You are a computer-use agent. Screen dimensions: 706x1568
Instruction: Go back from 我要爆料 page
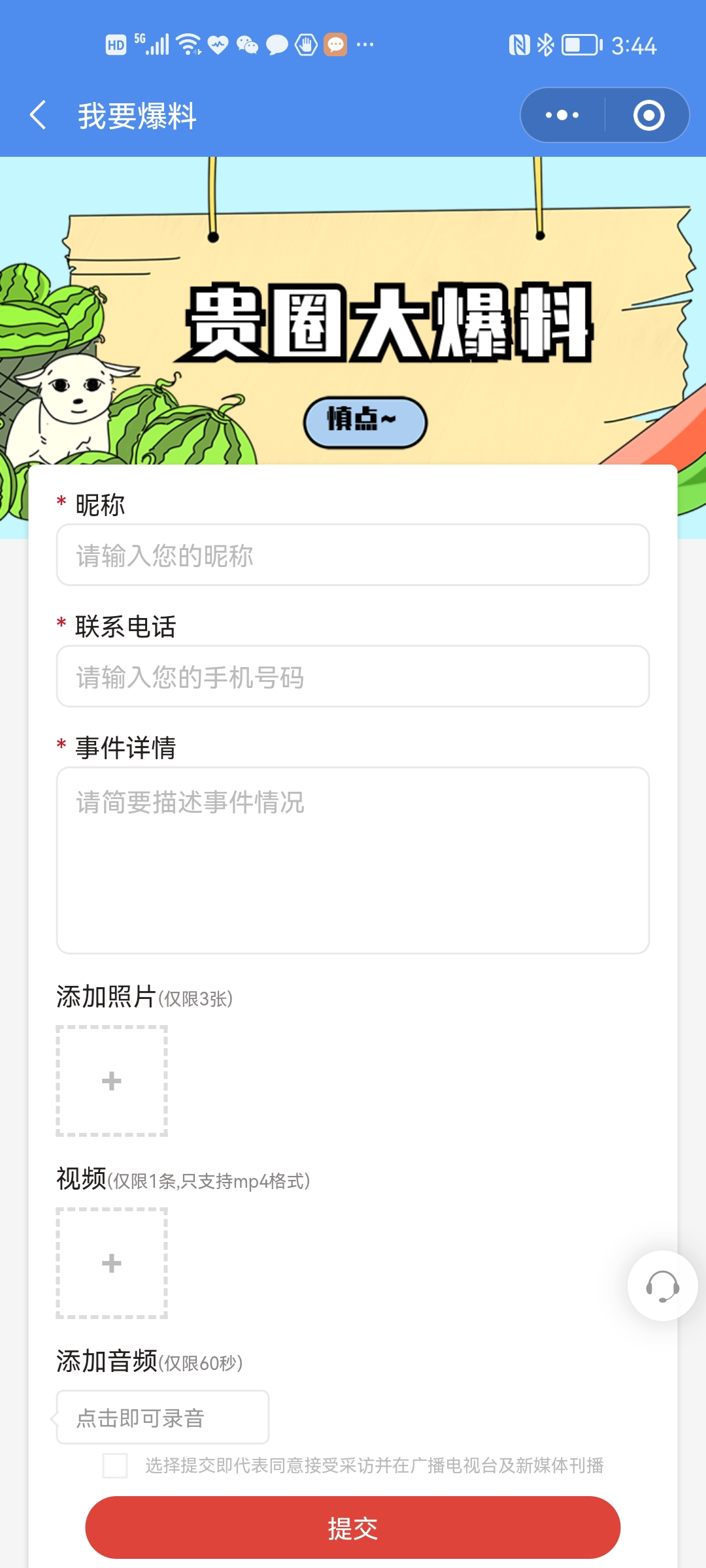point(39,116)
